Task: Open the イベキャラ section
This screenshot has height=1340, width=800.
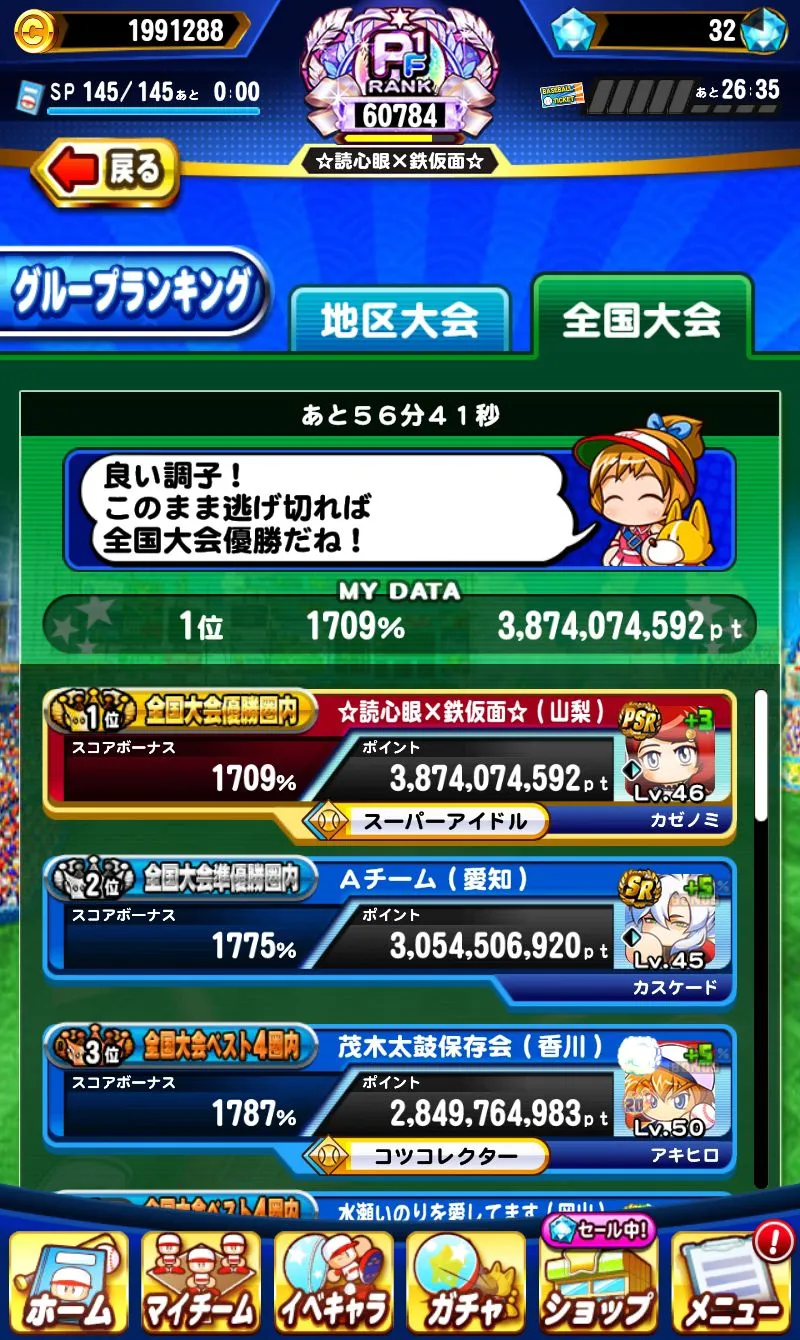Action: click(334, 1282)
